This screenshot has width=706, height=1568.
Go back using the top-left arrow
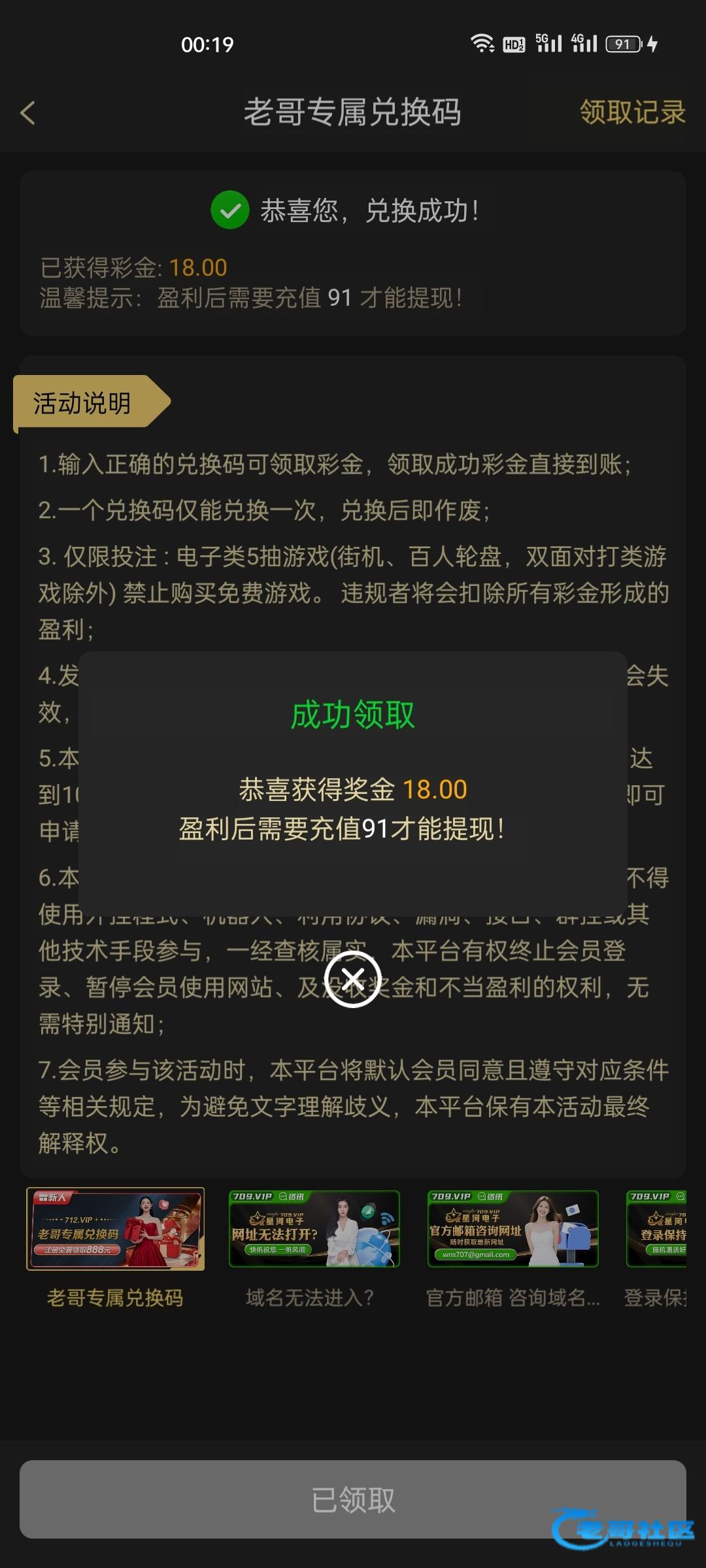coord(27,112)
